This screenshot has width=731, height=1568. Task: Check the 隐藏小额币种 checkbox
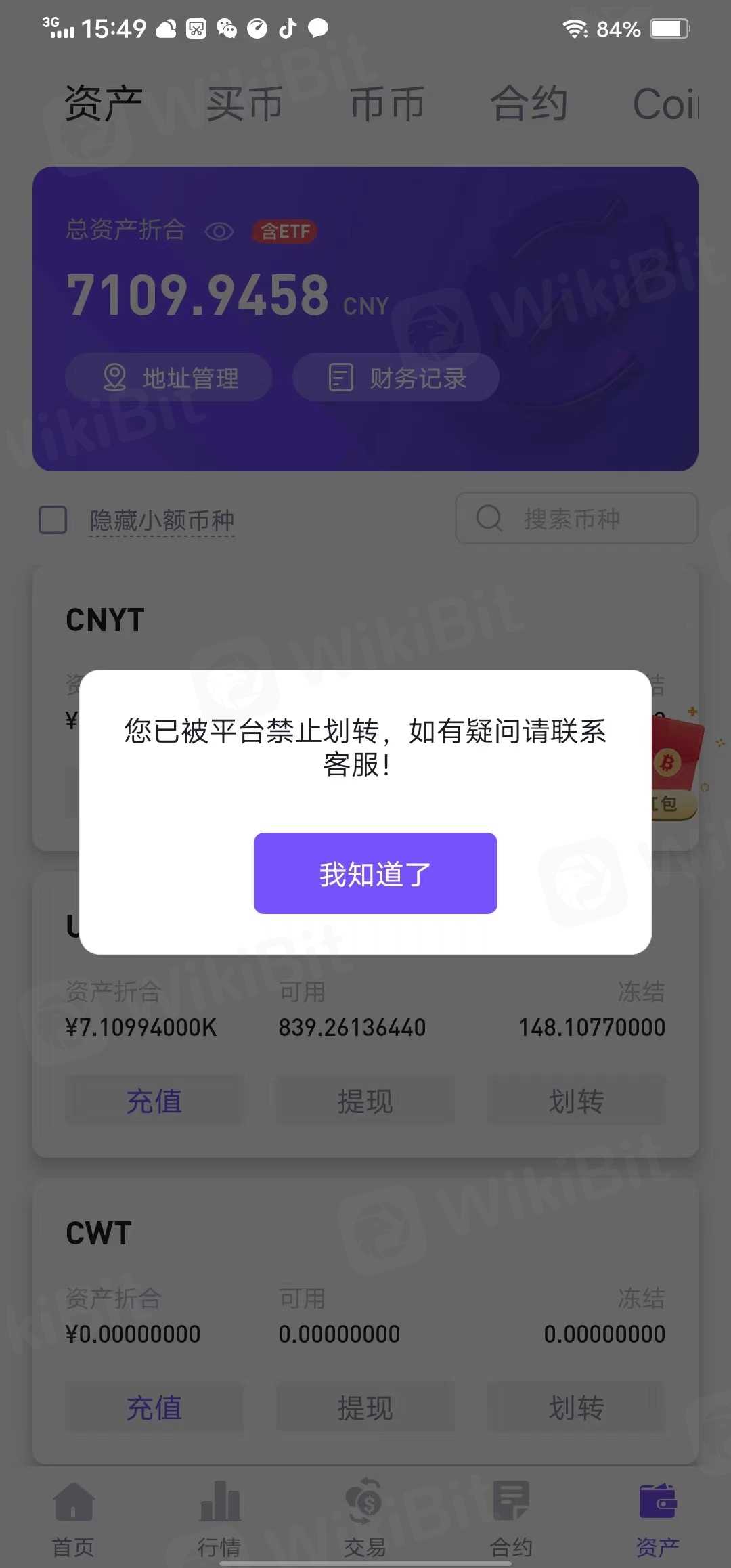(53, 520)
